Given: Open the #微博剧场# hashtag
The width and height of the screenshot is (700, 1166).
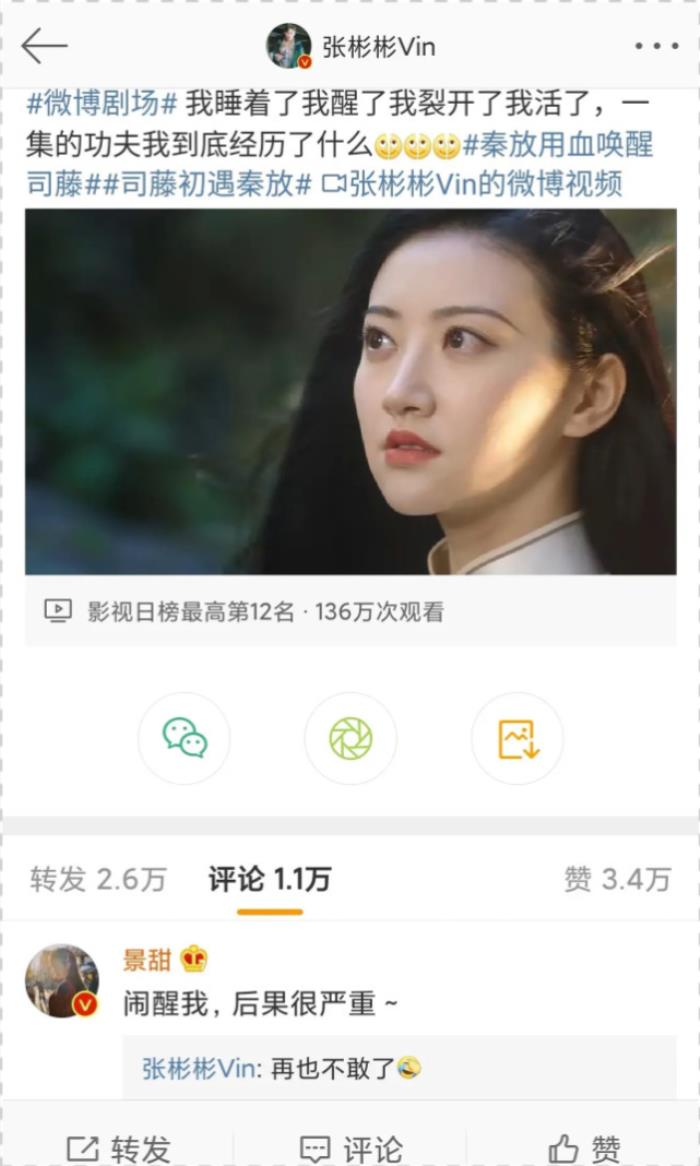Looking at the screenshot, I should [x=102, y=103].
